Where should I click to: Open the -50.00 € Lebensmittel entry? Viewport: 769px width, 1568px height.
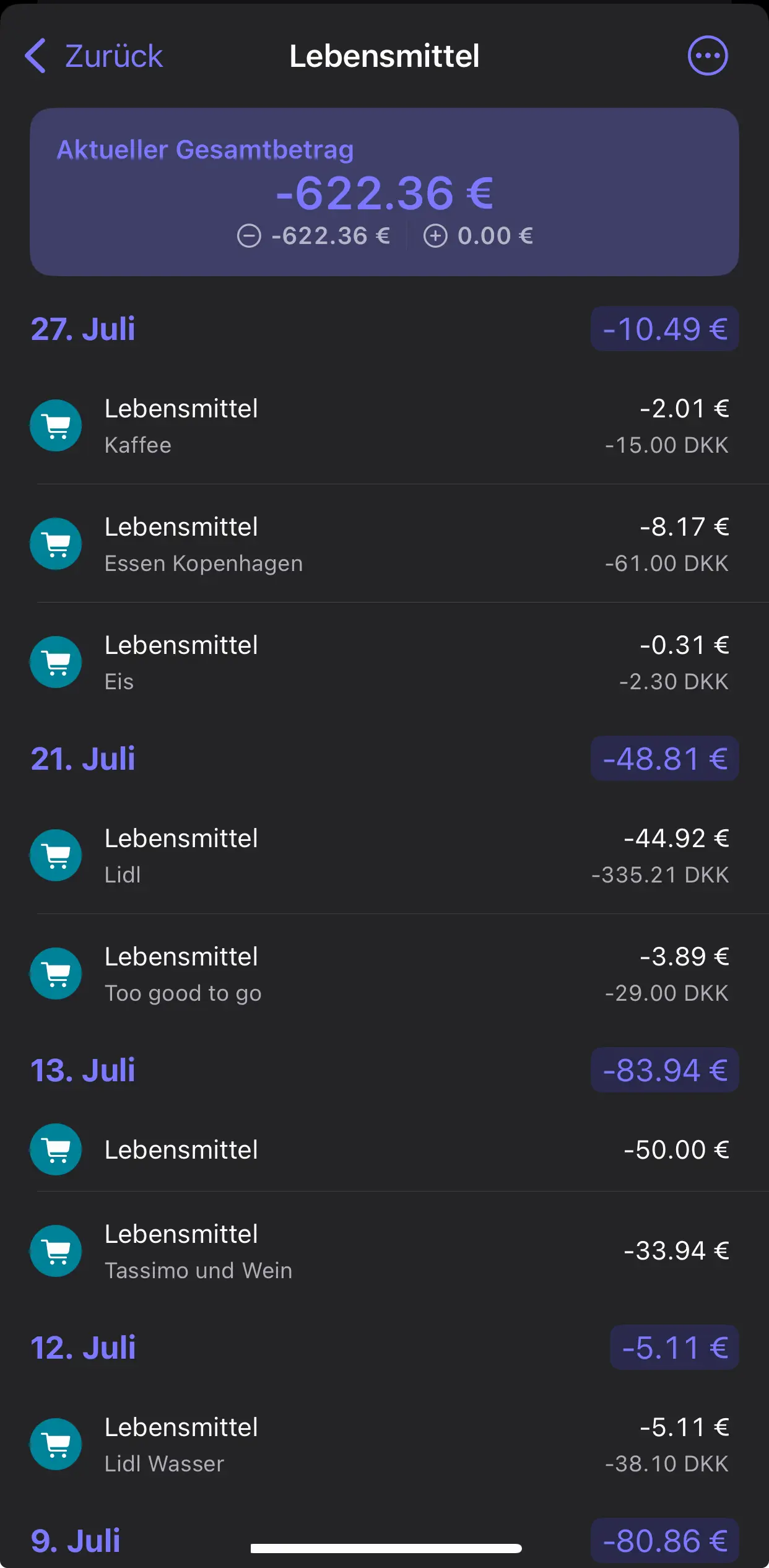coord(384,1149)
